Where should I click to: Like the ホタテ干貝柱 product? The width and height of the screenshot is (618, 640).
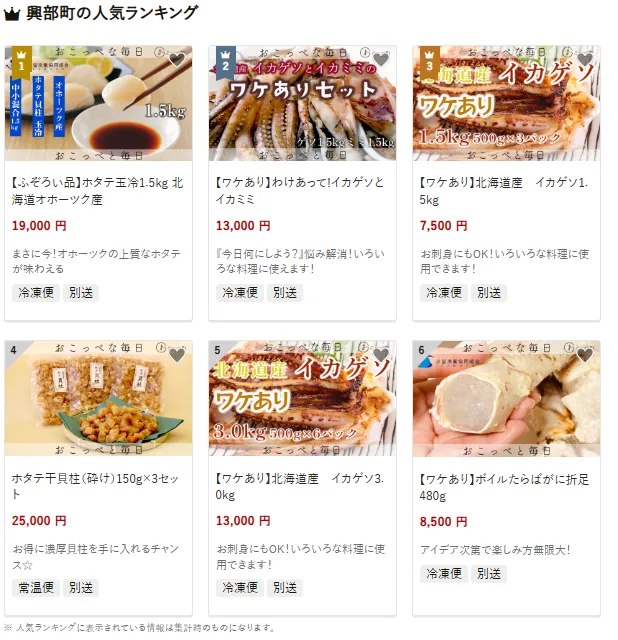tap(177, 355)
